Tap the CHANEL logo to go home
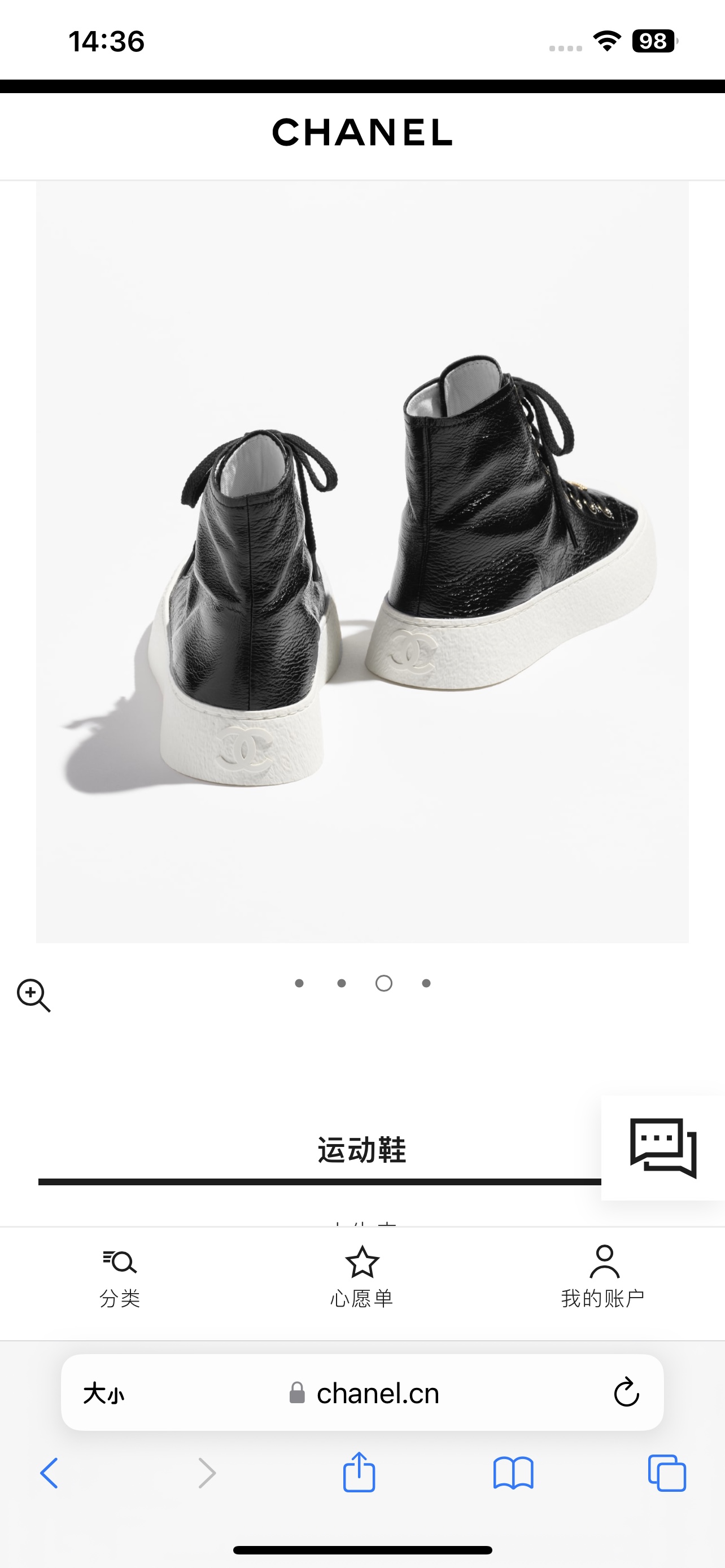 [x=362, y=132]
